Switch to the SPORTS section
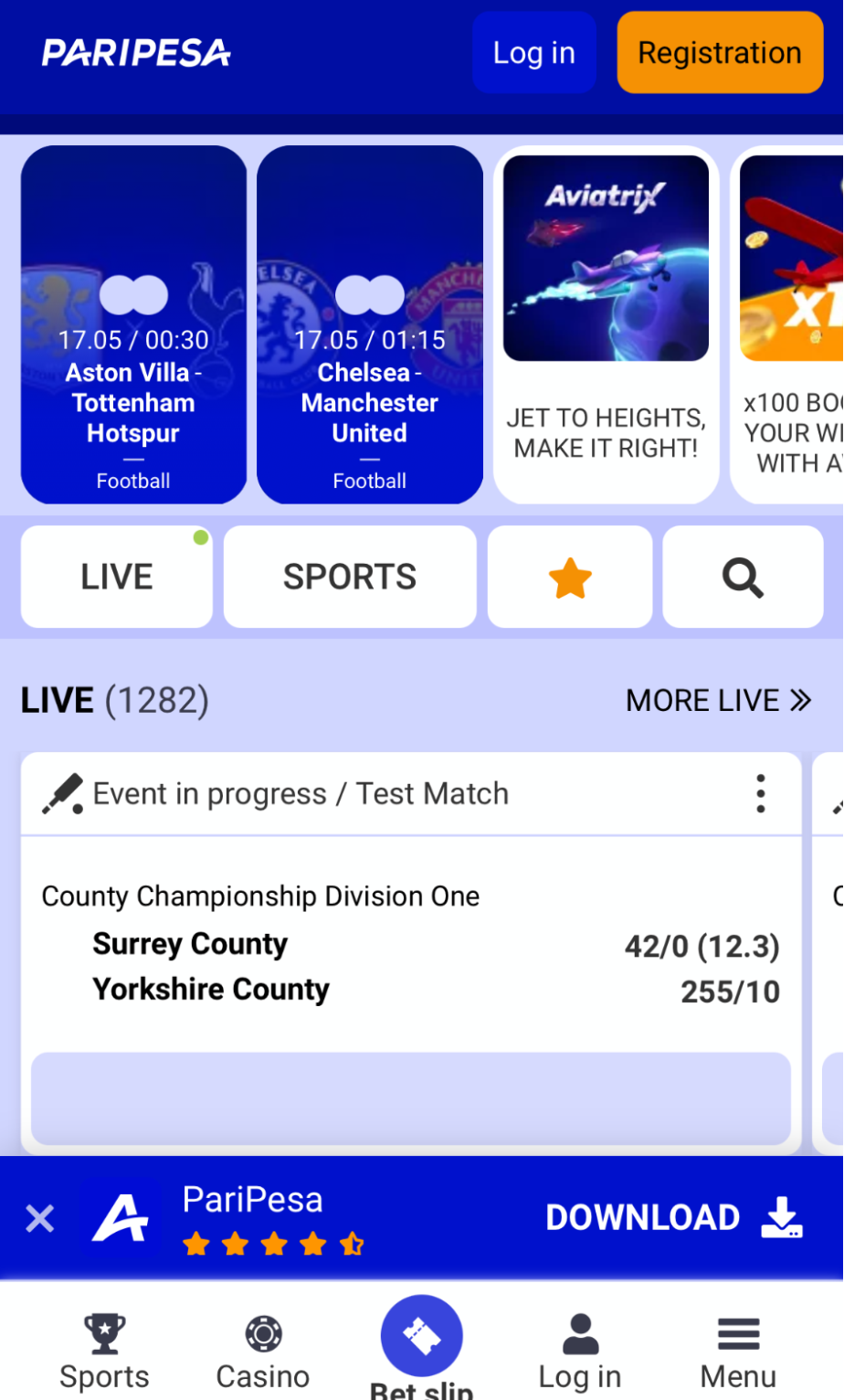Image resolution: width=844 pixels, height=1400 pixels. tap(349, 577)
